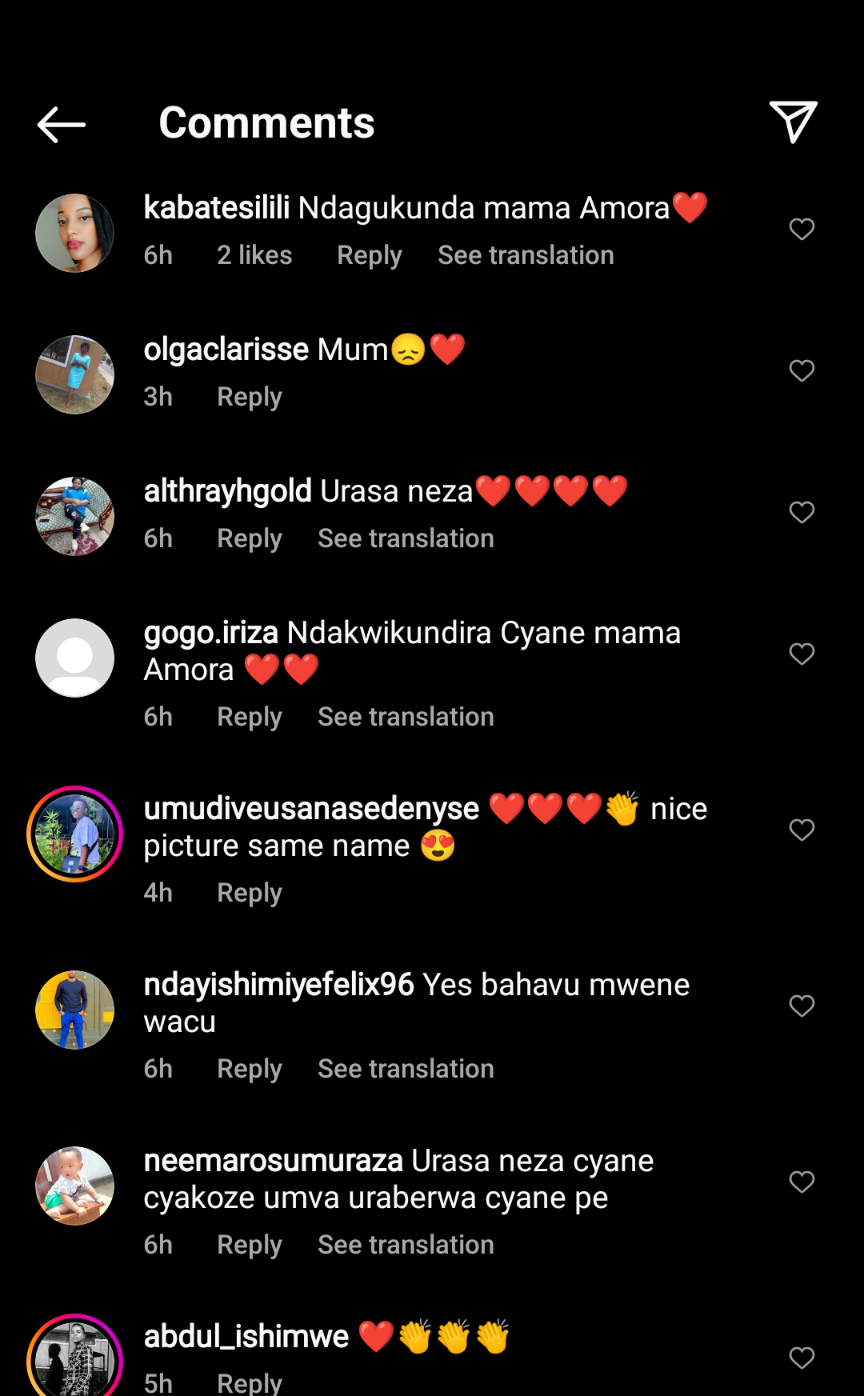Open umudiveusanasedenyse's story avatar
The image size is (864, 1396).
tap(75, 834)
